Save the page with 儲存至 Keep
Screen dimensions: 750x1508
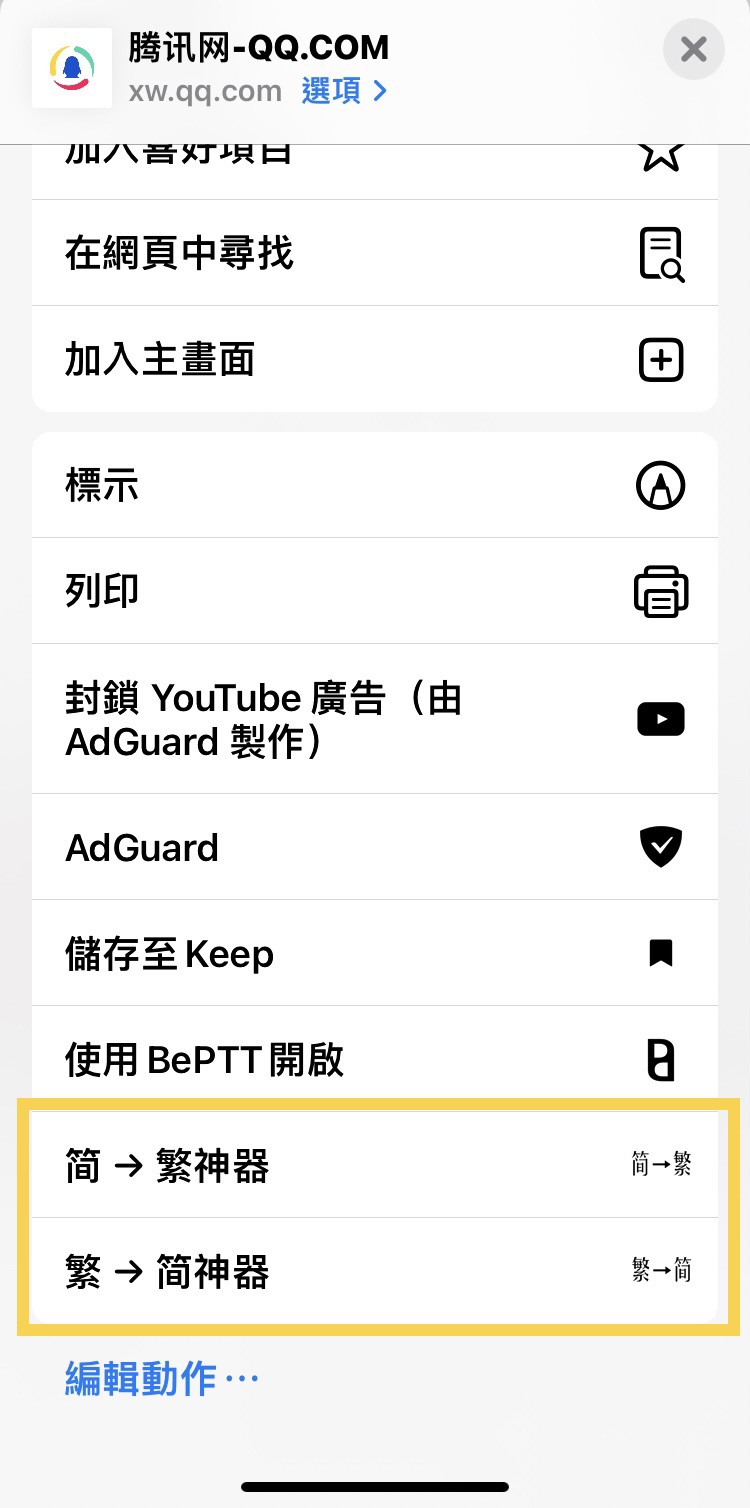pos(375,953)
